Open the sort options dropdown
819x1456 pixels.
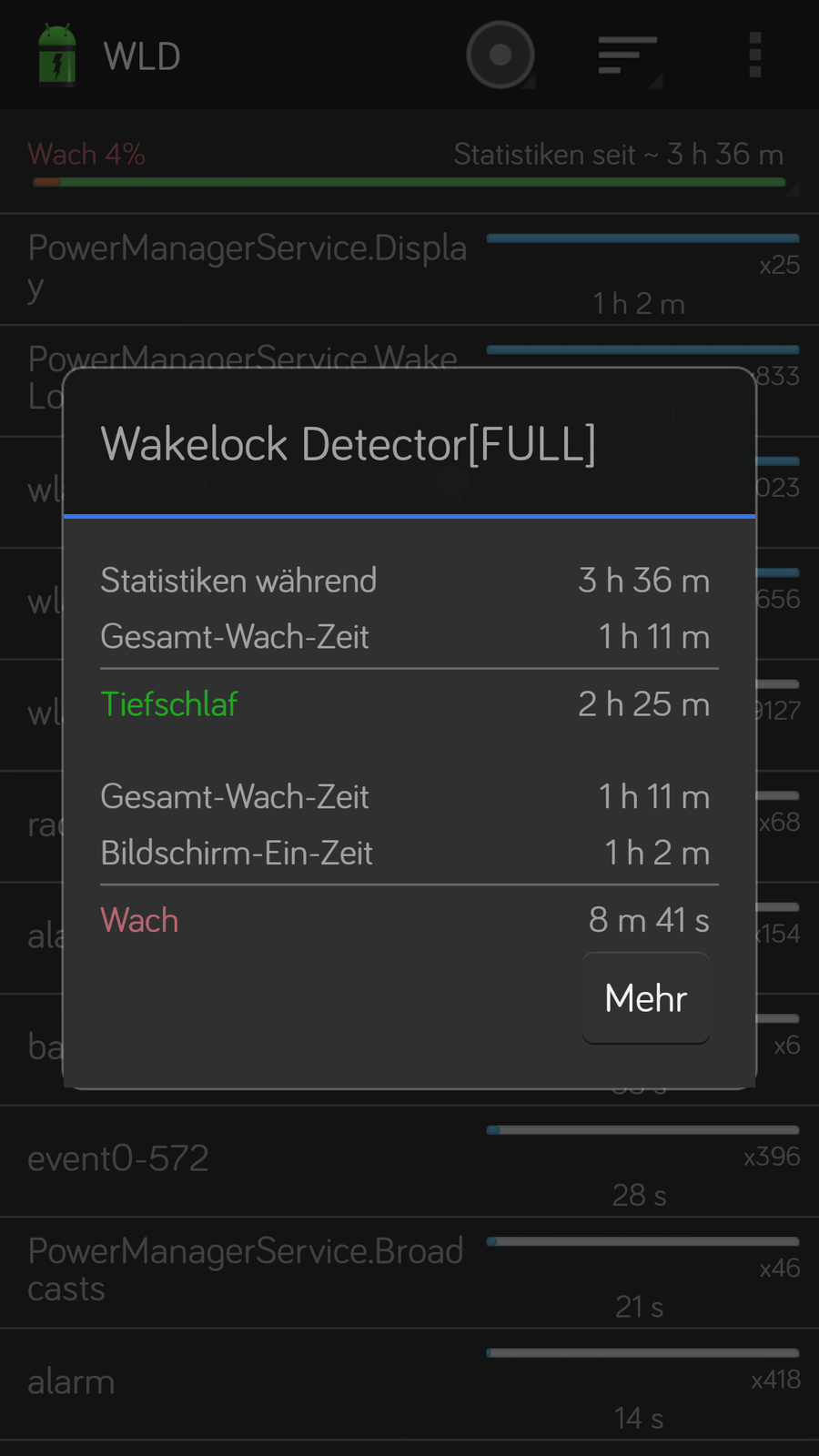628,56
